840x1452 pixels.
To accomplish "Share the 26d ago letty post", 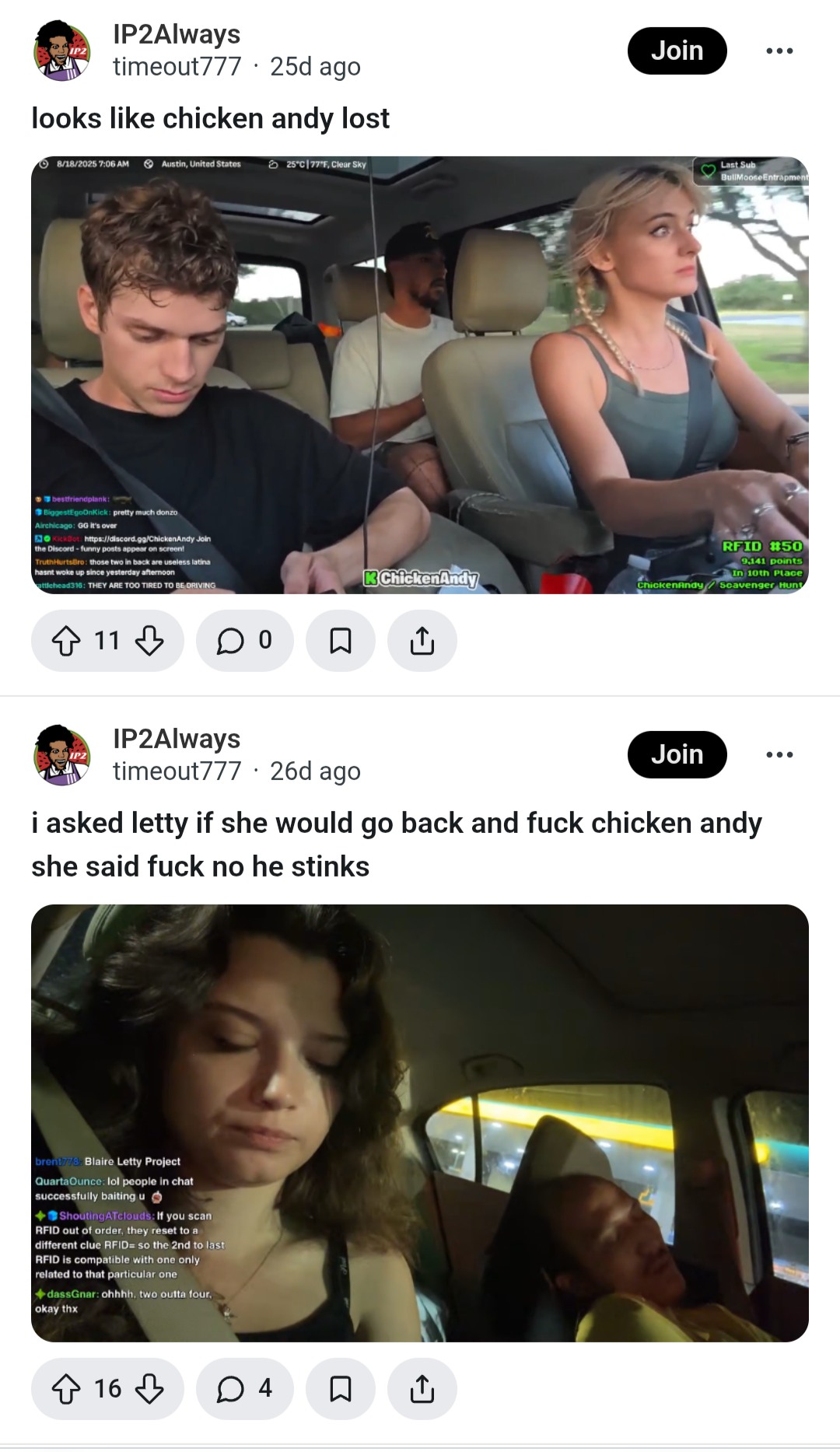I will pos(422,1389).
